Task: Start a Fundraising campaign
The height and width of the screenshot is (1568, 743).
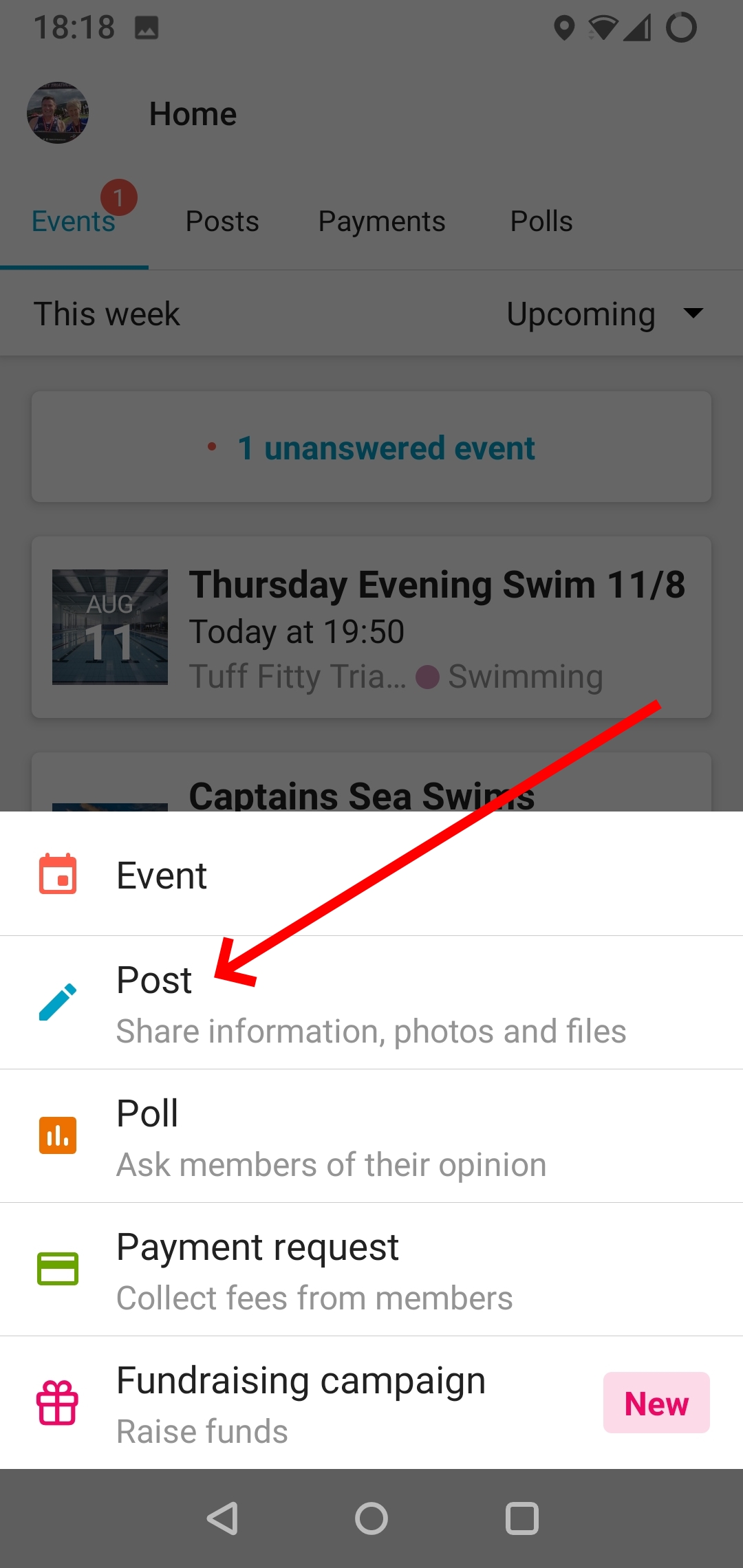Action: (371, 1403)
